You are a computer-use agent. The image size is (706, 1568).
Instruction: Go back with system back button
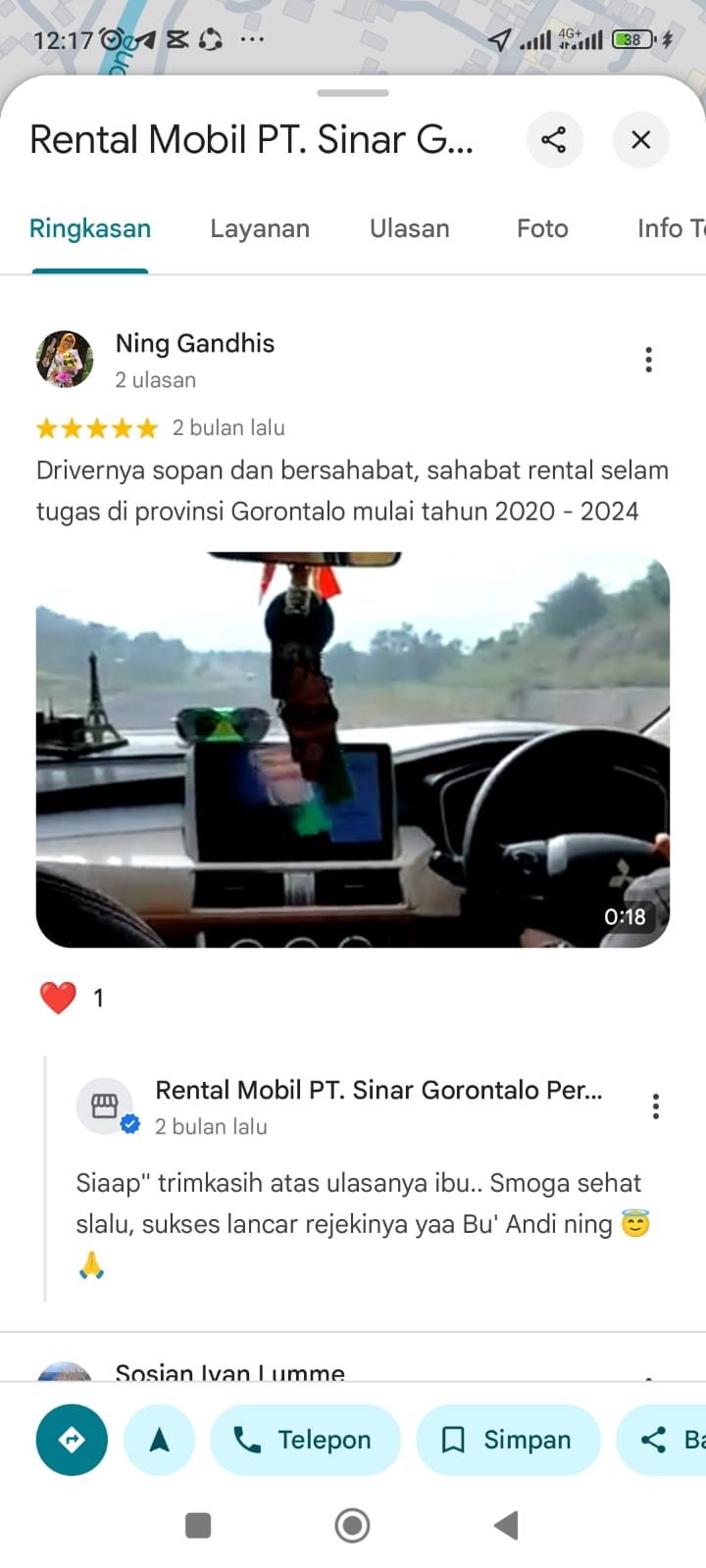pyautogui.click(x=506, y=1525)
